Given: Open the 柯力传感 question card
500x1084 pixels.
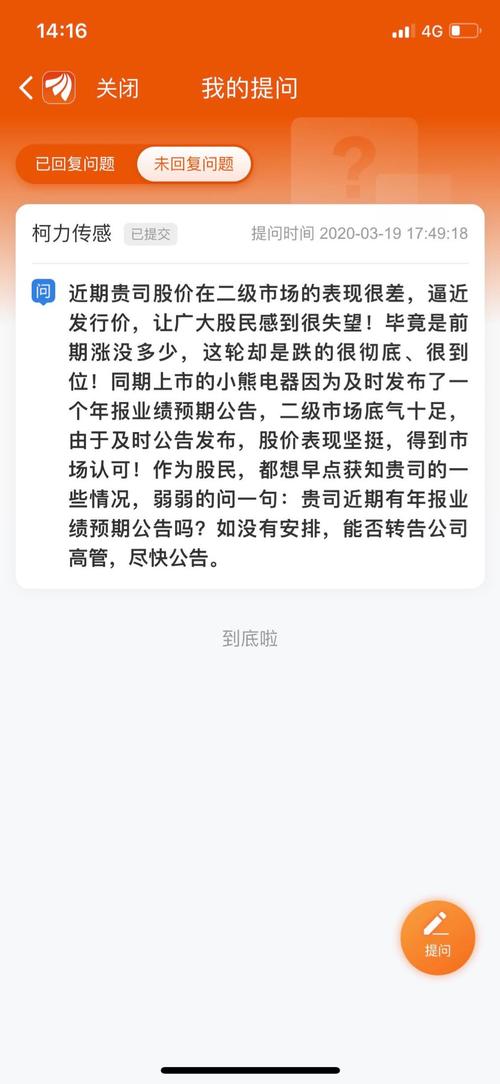Looking at the screenshot, I should (x=250, y=397).
